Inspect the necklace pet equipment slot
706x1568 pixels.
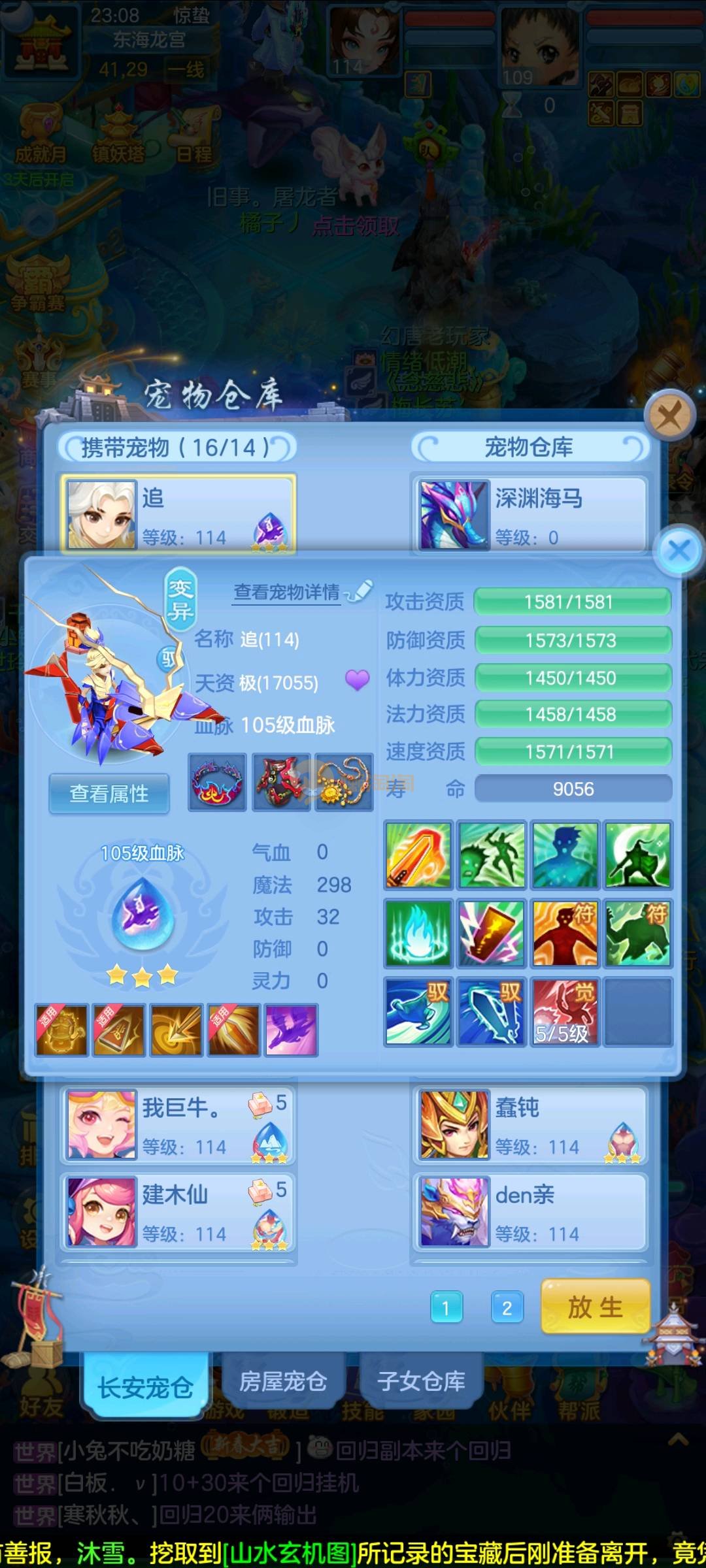click(344, 782)
